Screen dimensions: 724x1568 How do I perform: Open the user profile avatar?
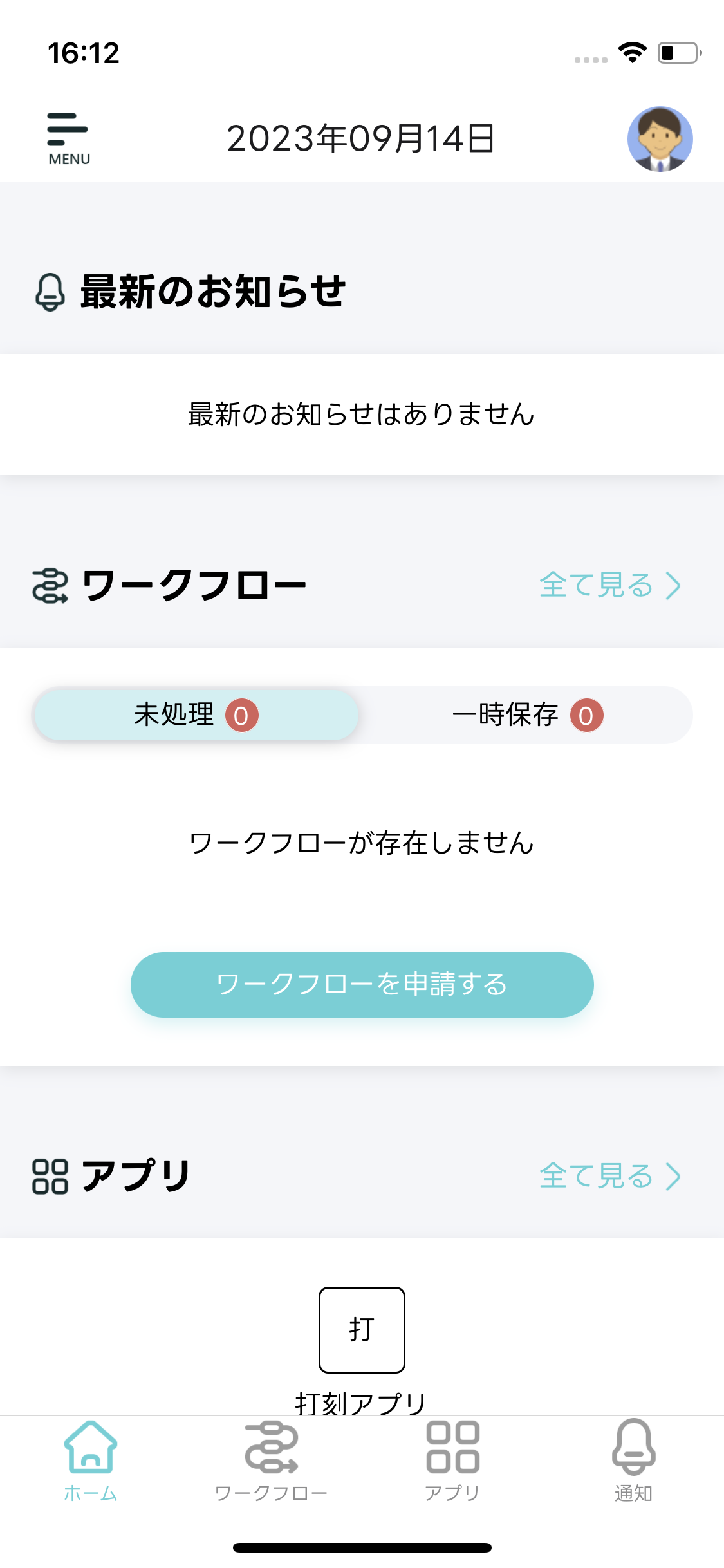coord(660,139)
